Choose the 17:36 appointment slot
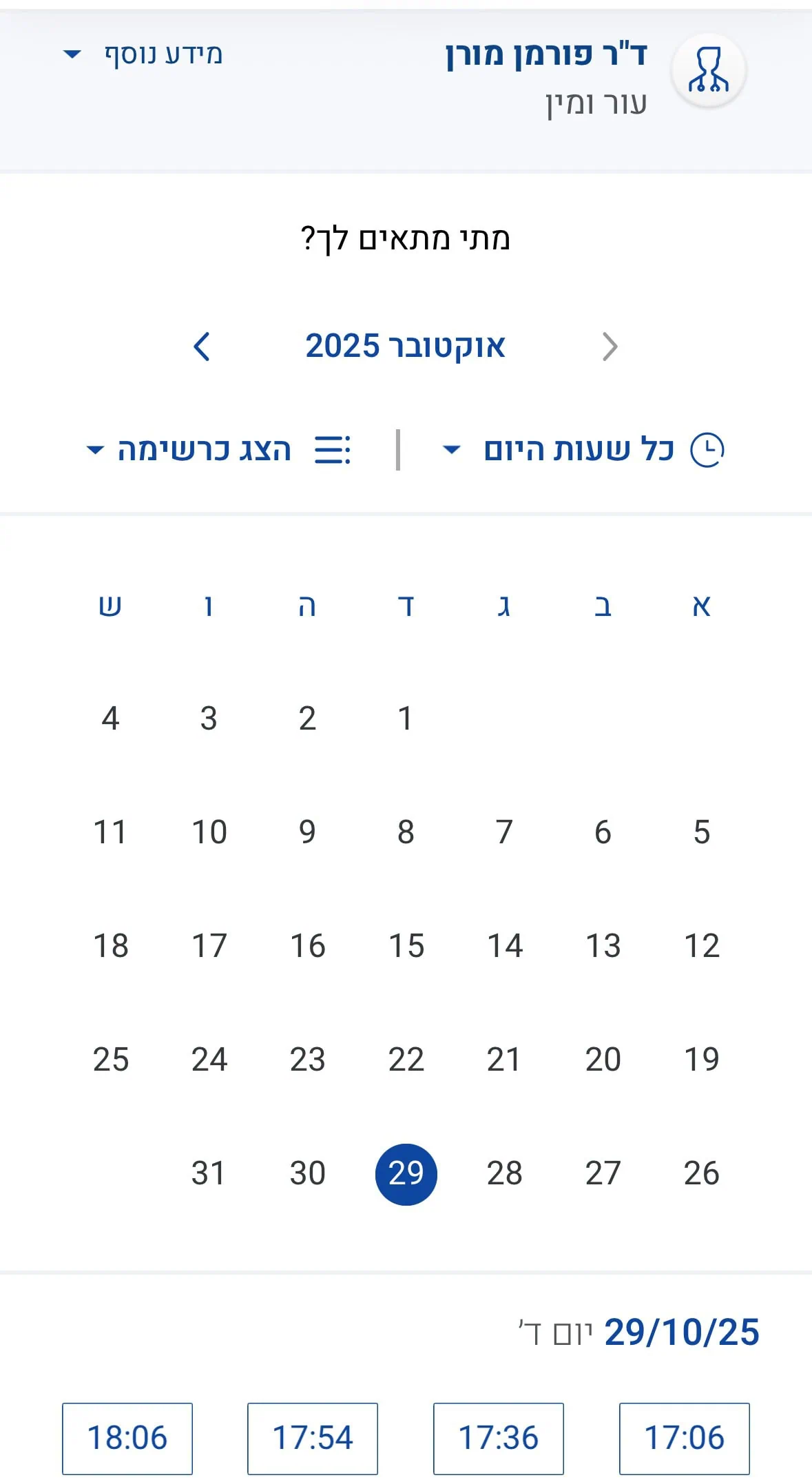The height and width of the screenshot is (1482, 812). (498, 1438)
